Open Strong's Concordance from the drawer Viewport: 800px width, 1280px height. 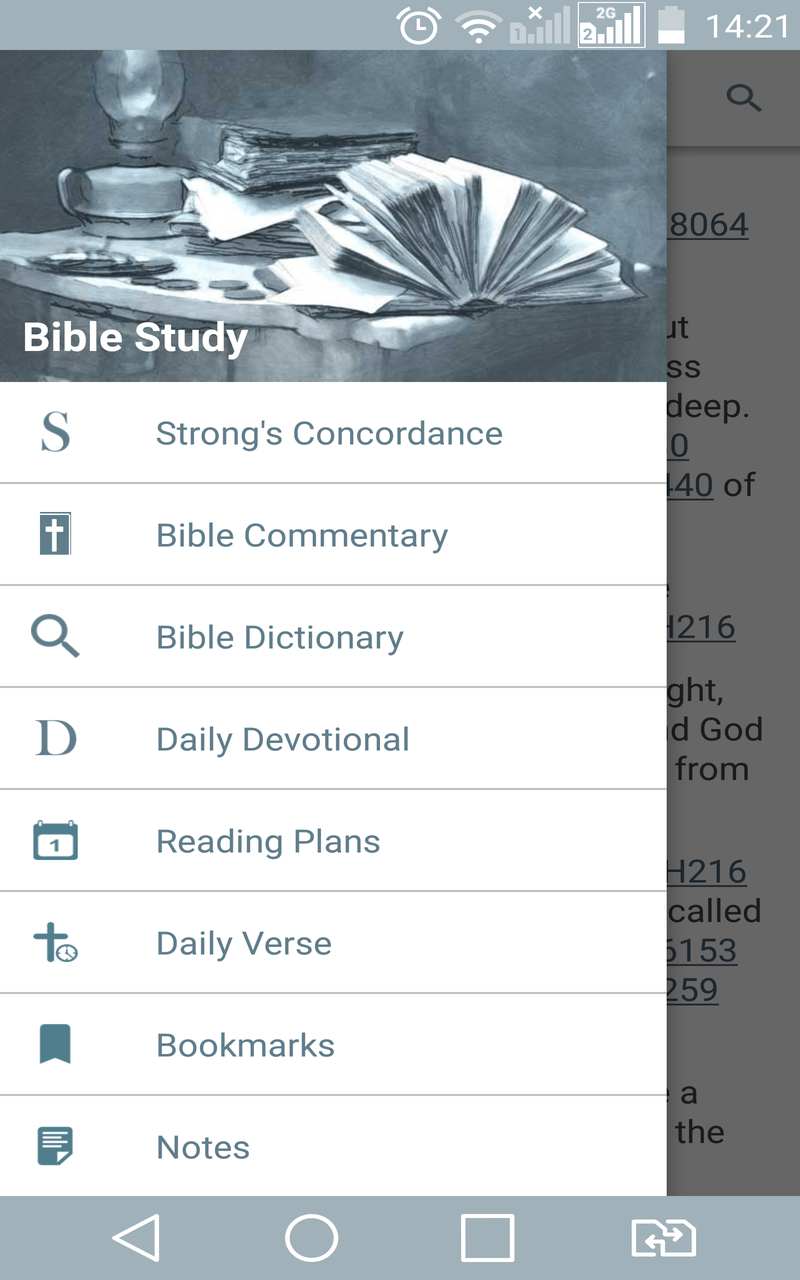pyautogui.click(x=329, y=433)
